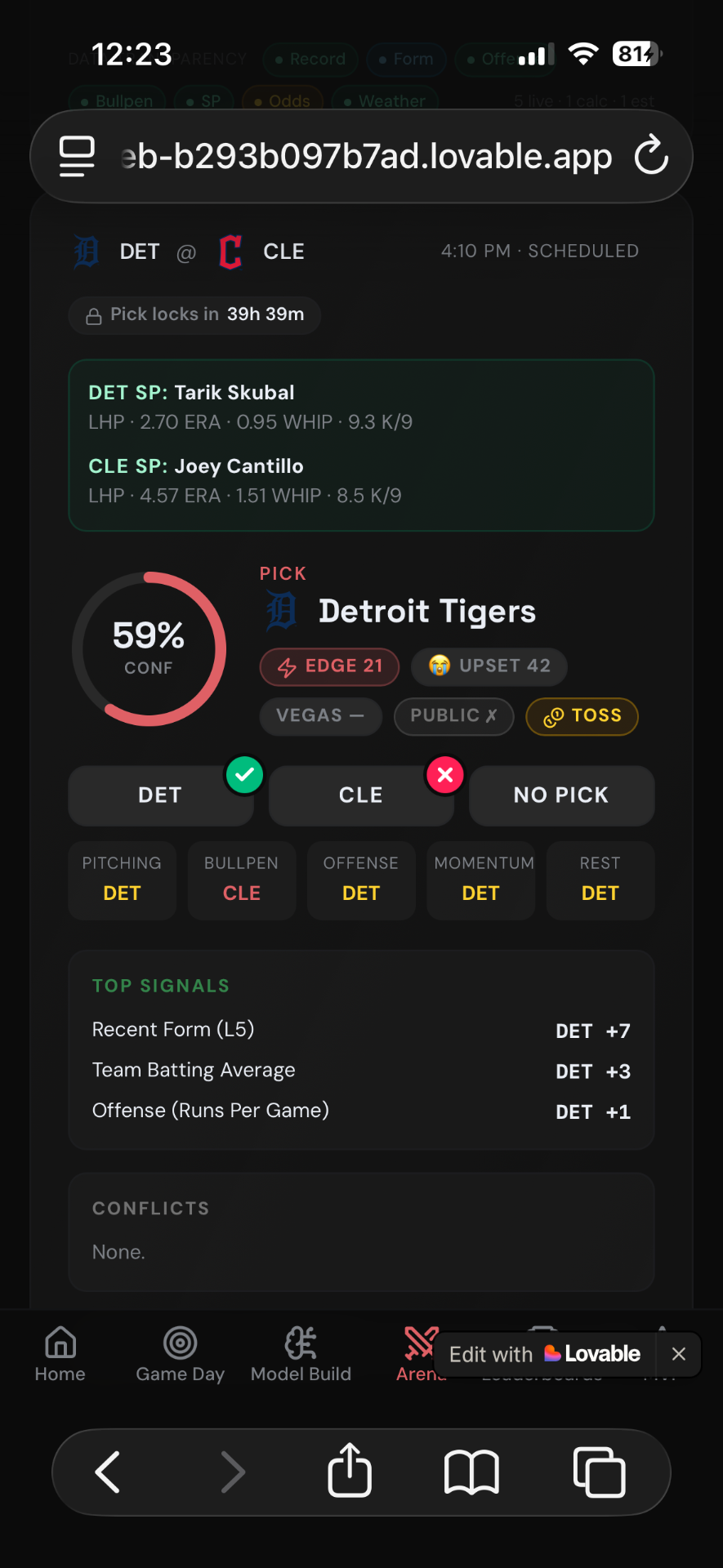Share this page
The height and width of the screenshot is (1568, 723).
(x=350, y=1470)
